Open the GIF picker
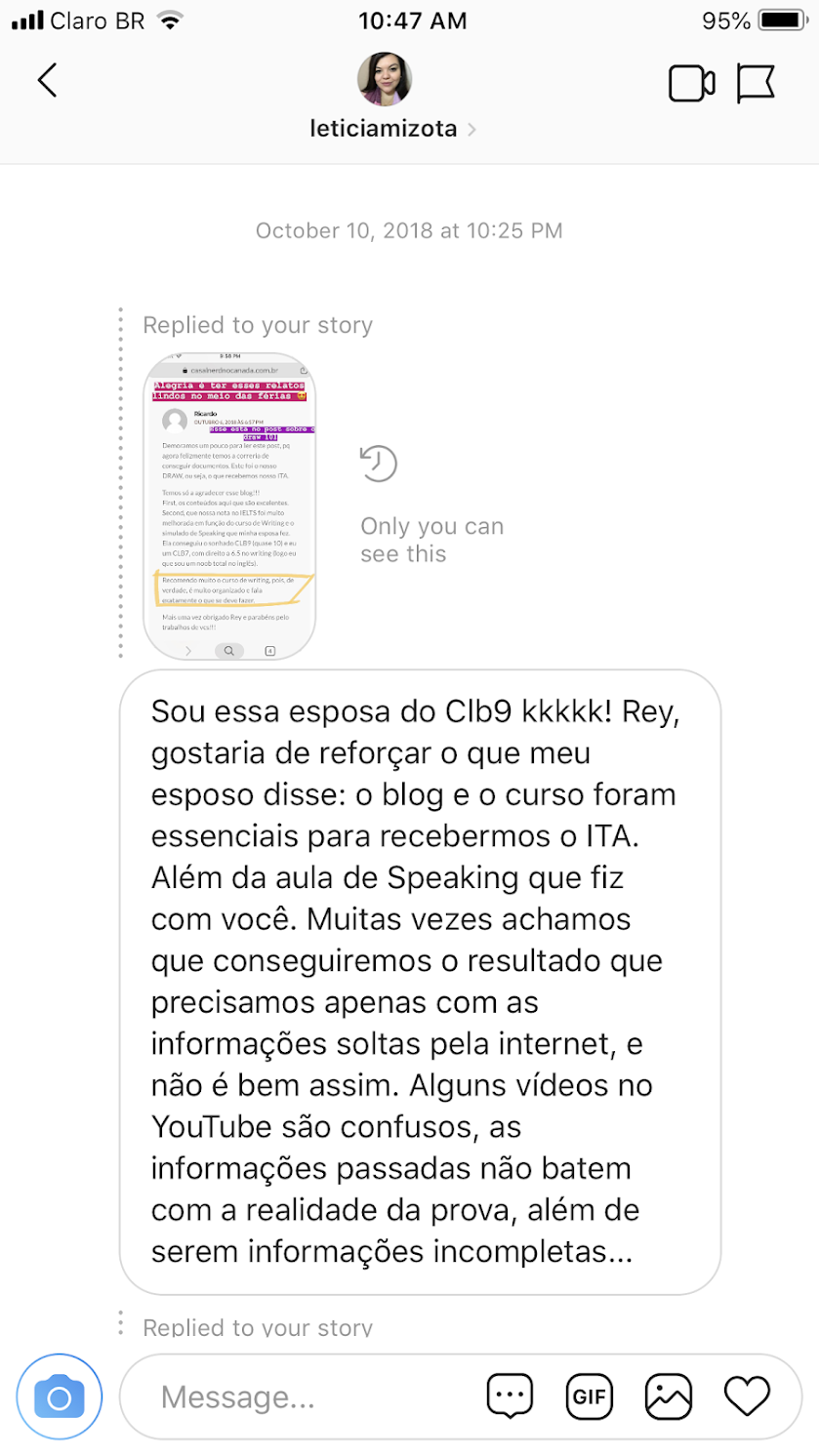The width and height of the screenshot is (819, 1456). pos(590,1396)
